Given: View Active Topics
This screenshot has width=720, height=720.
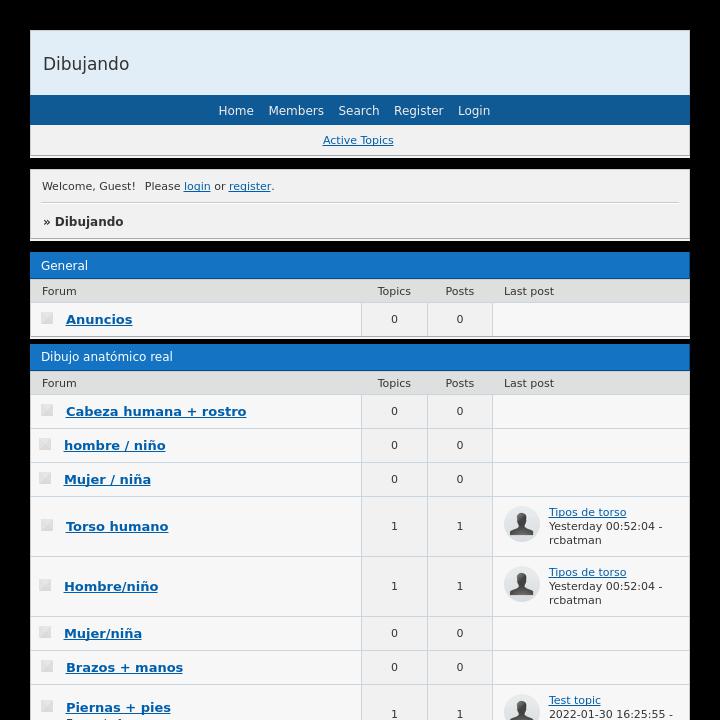Looking at the screenshot, I should click(358, 141).
